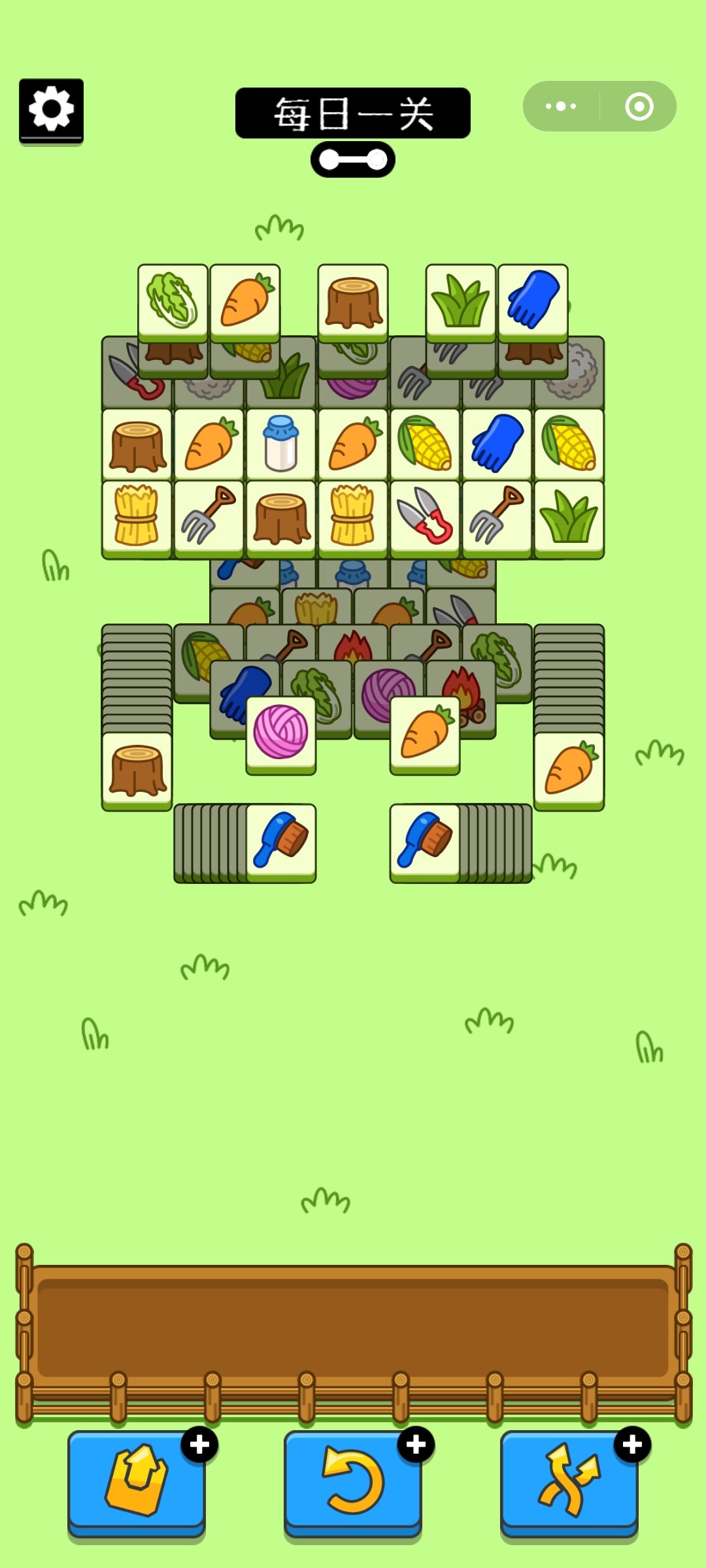Open the settings gear
The image size is (706, 1568).
tap(51, 110)
